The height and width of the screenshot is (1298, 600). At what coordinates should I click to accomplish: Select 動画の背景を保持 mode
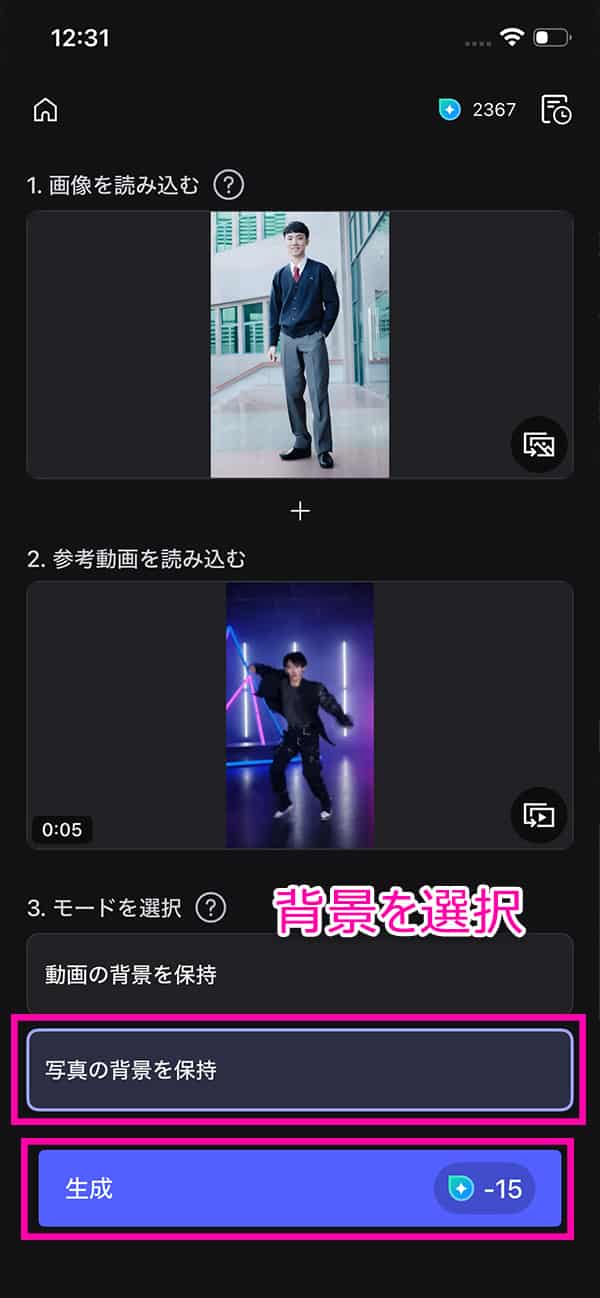click(x=300, y=974)
